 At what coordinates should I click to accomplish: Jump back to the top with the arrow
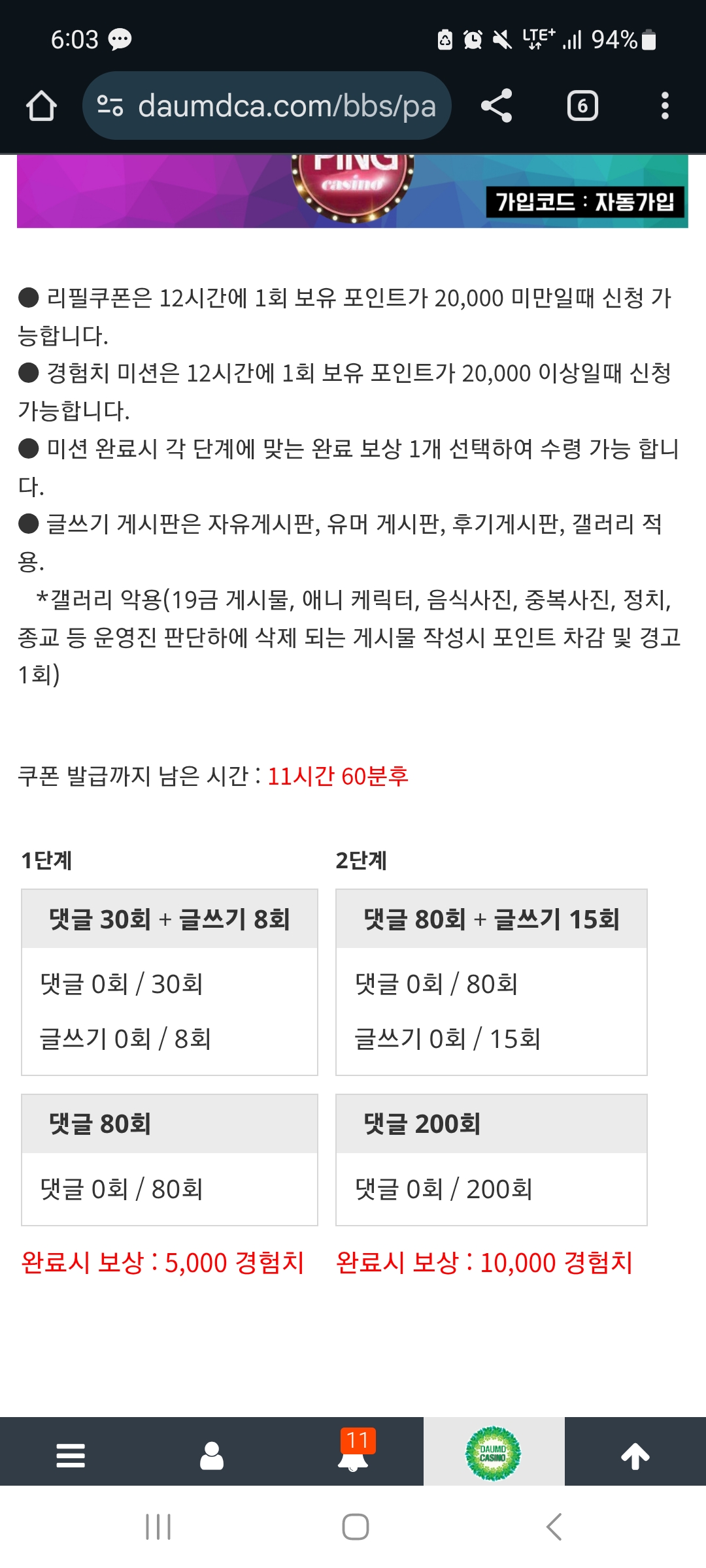635,1456
